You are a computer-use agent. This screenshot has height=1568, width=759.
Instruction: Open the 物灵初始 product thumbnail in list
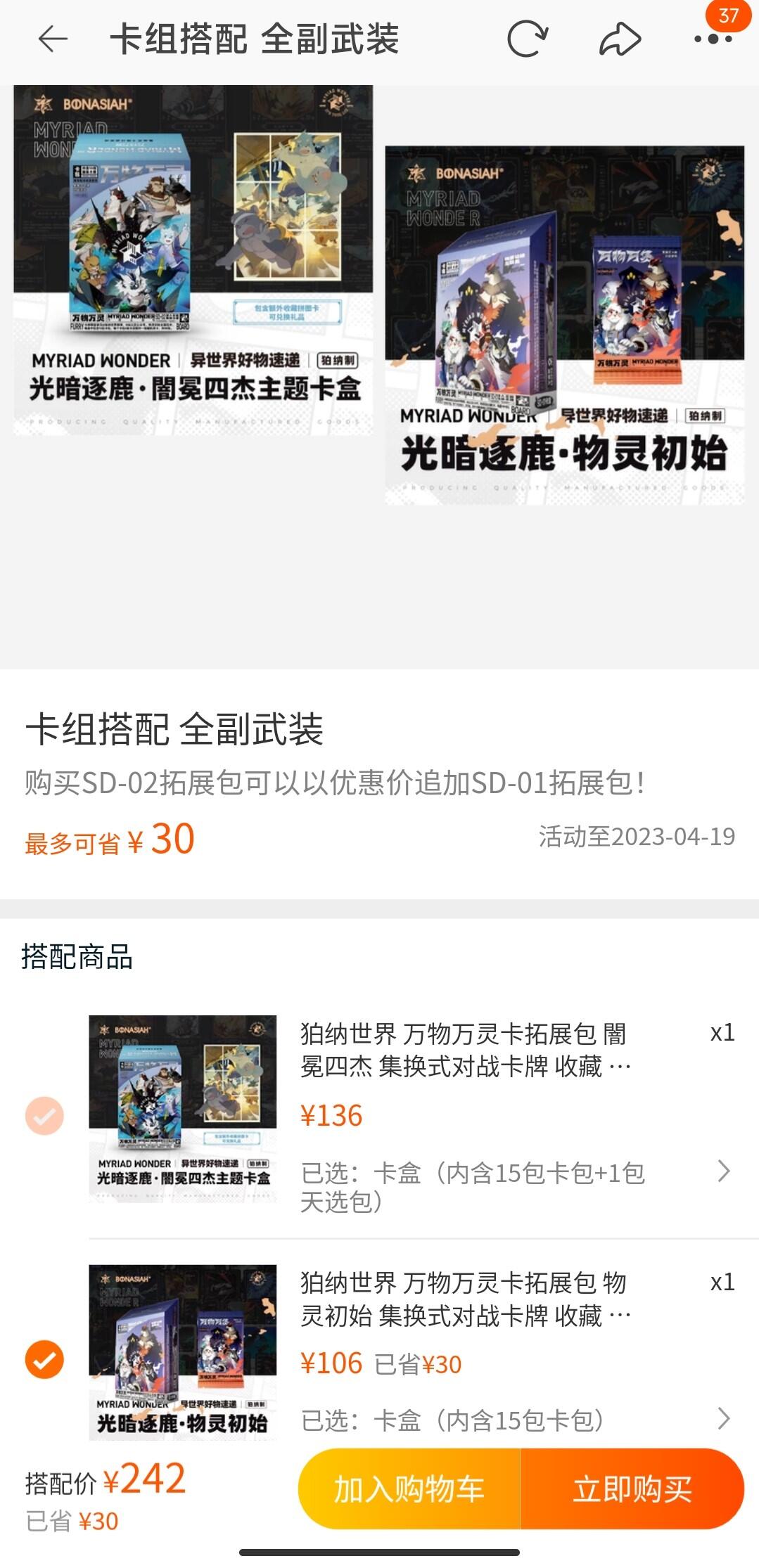[183, 1351]
